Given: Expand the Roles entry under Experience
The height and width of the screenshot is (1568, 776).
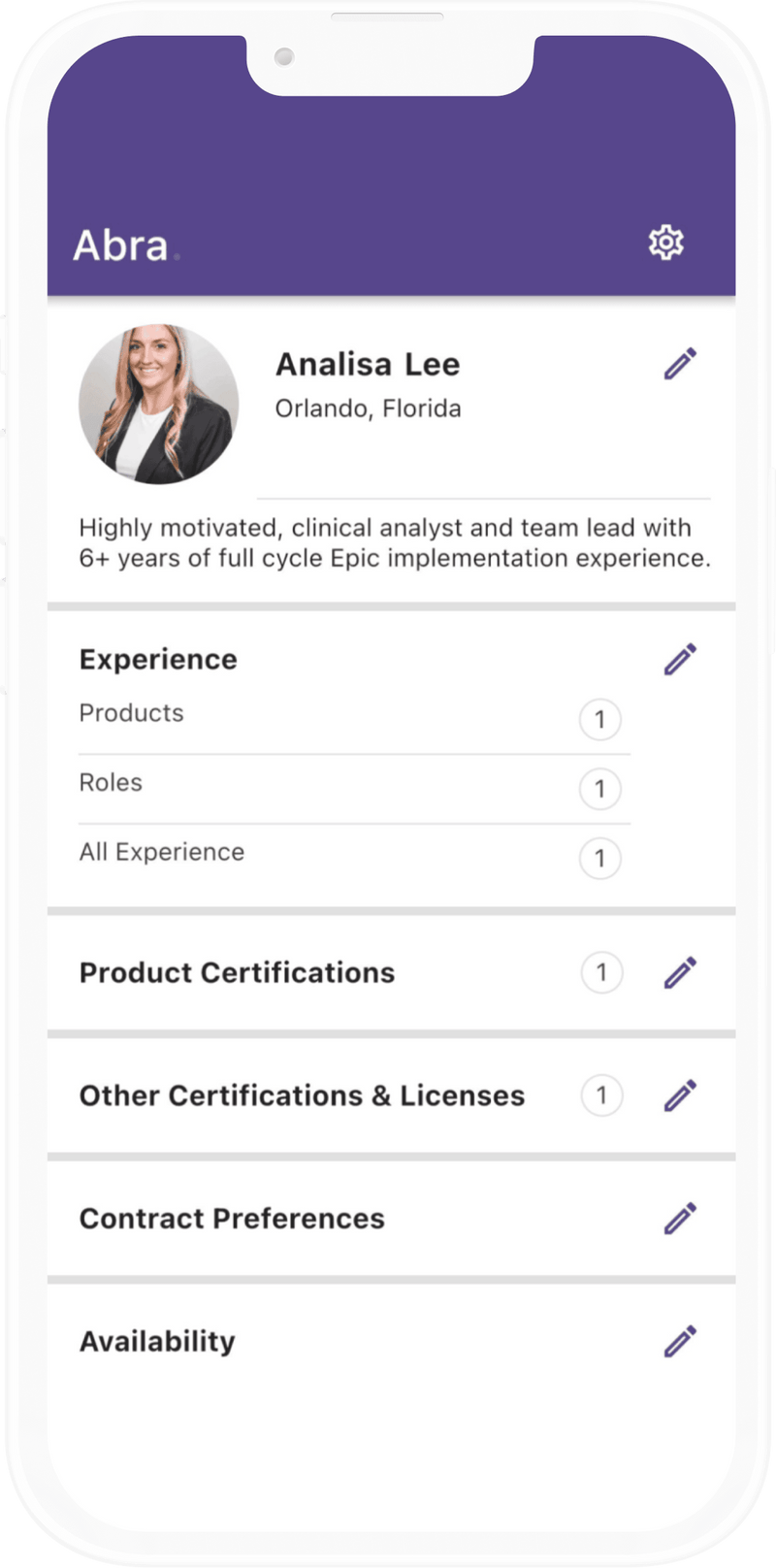Looking at the screenshot, I should click(x=111, y=783).
